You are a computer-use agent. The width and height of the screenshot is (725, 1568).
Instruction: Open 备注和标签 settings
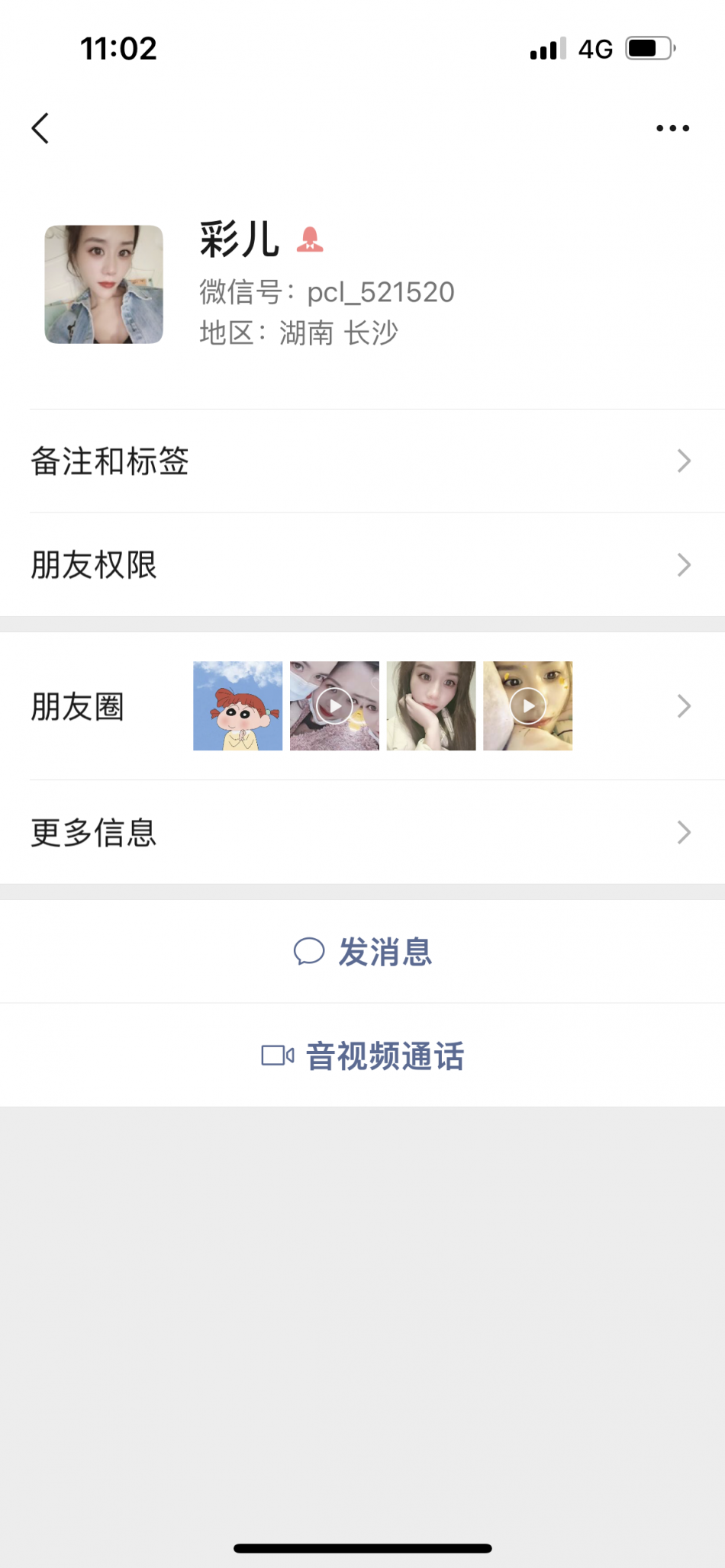tap(362, 461)
